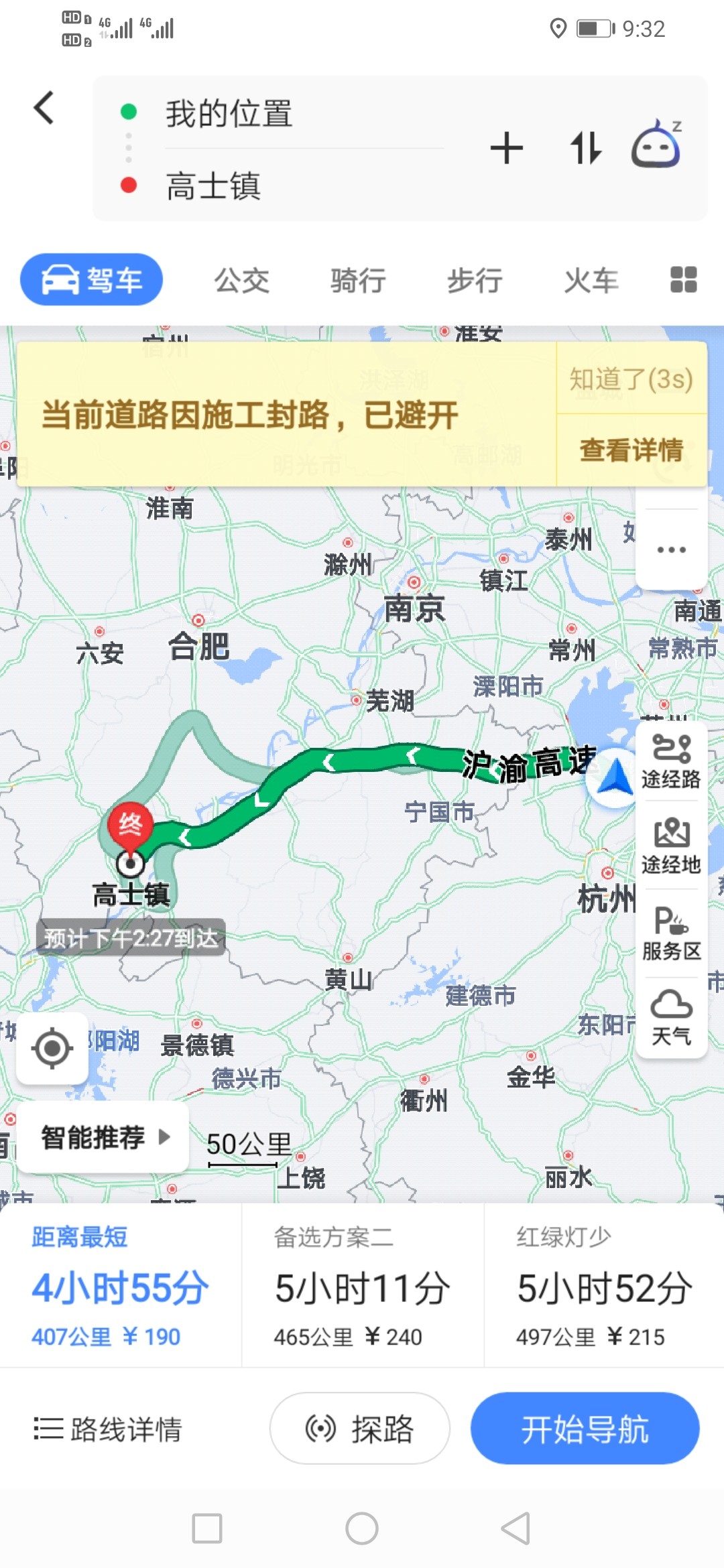The image size is (724, 1568).
Task: Add a waypoint with the plus icon
Action: pos(506,148)
